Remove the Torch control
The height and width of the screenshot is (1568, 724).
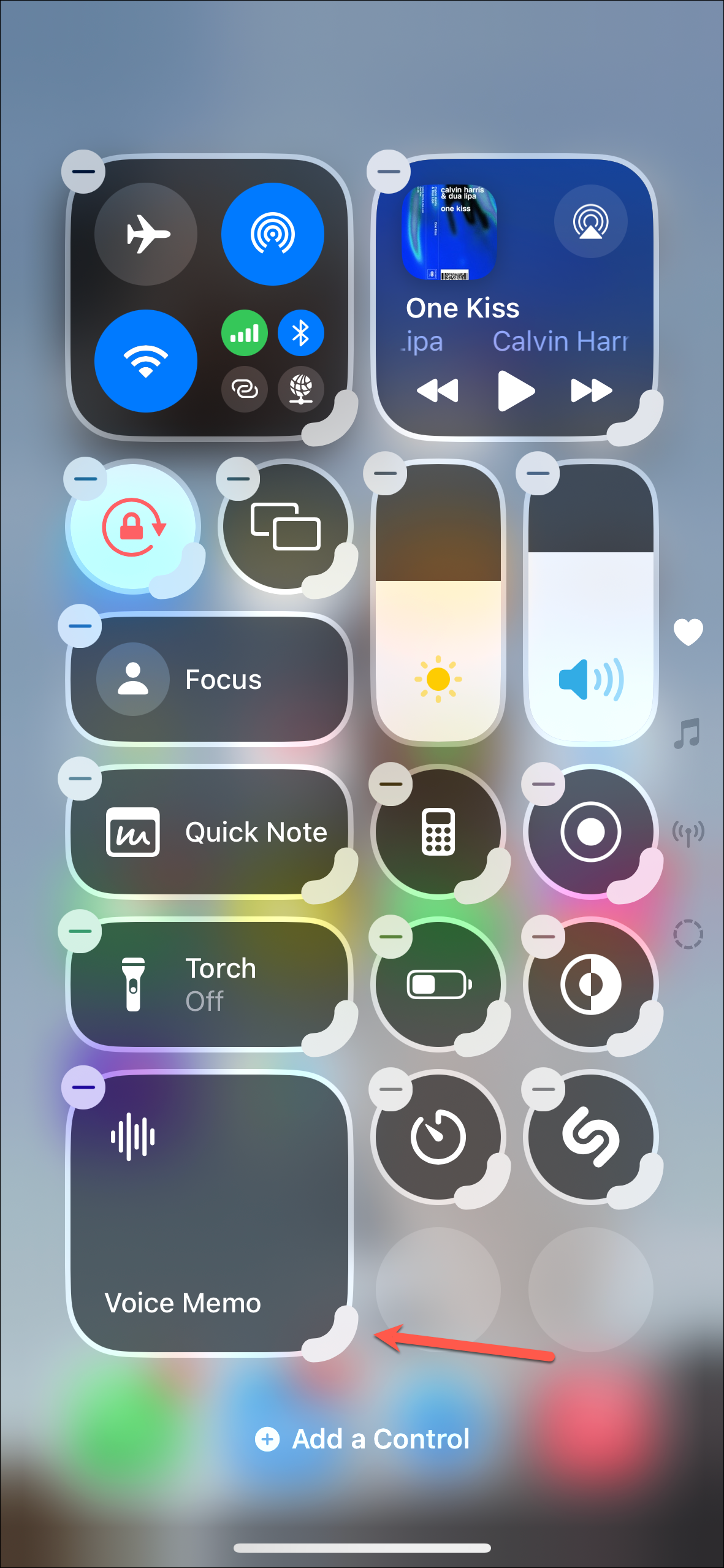pos(80,931)
